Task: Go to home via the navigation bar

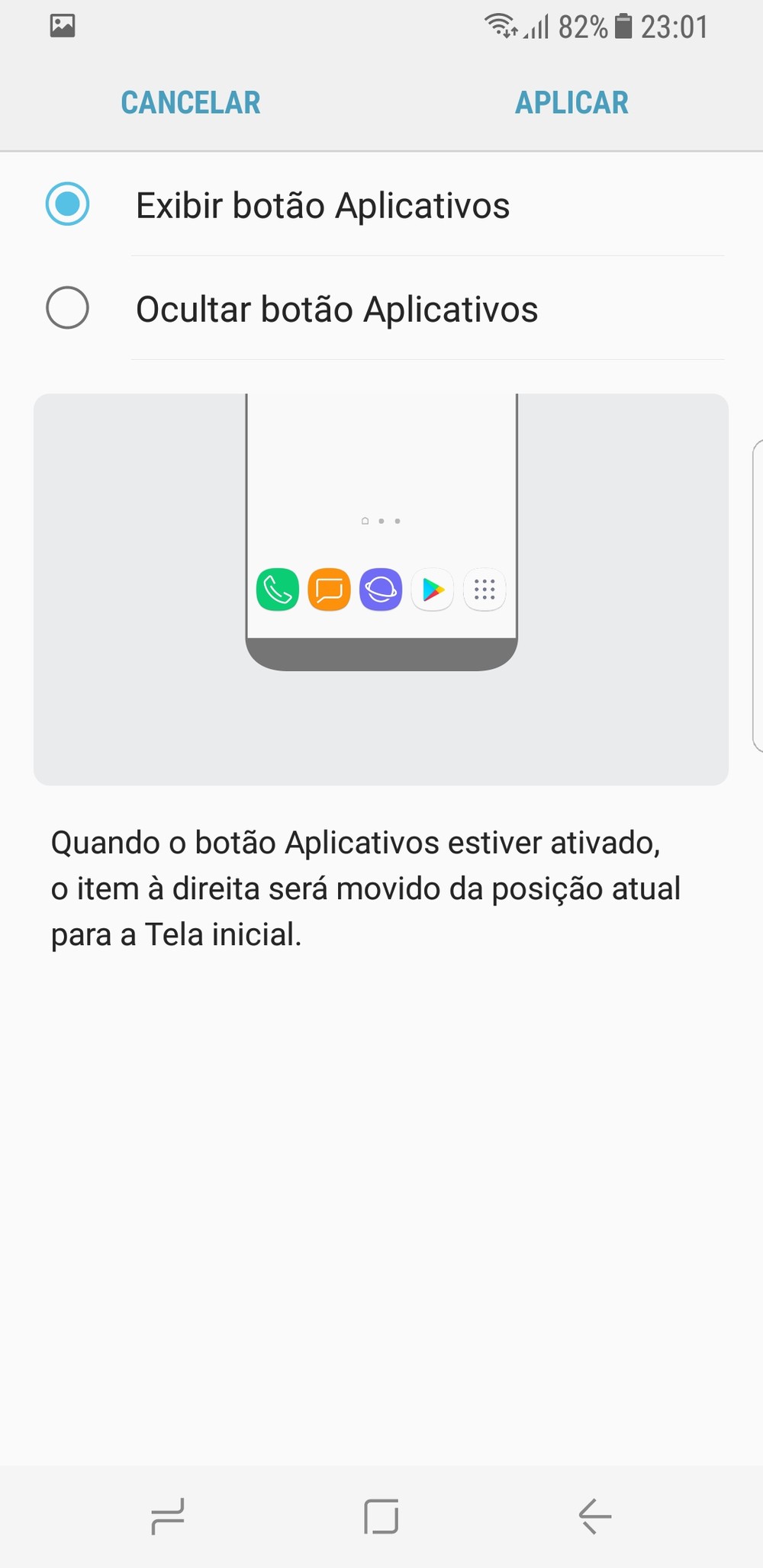Action: pos(381,1515)
